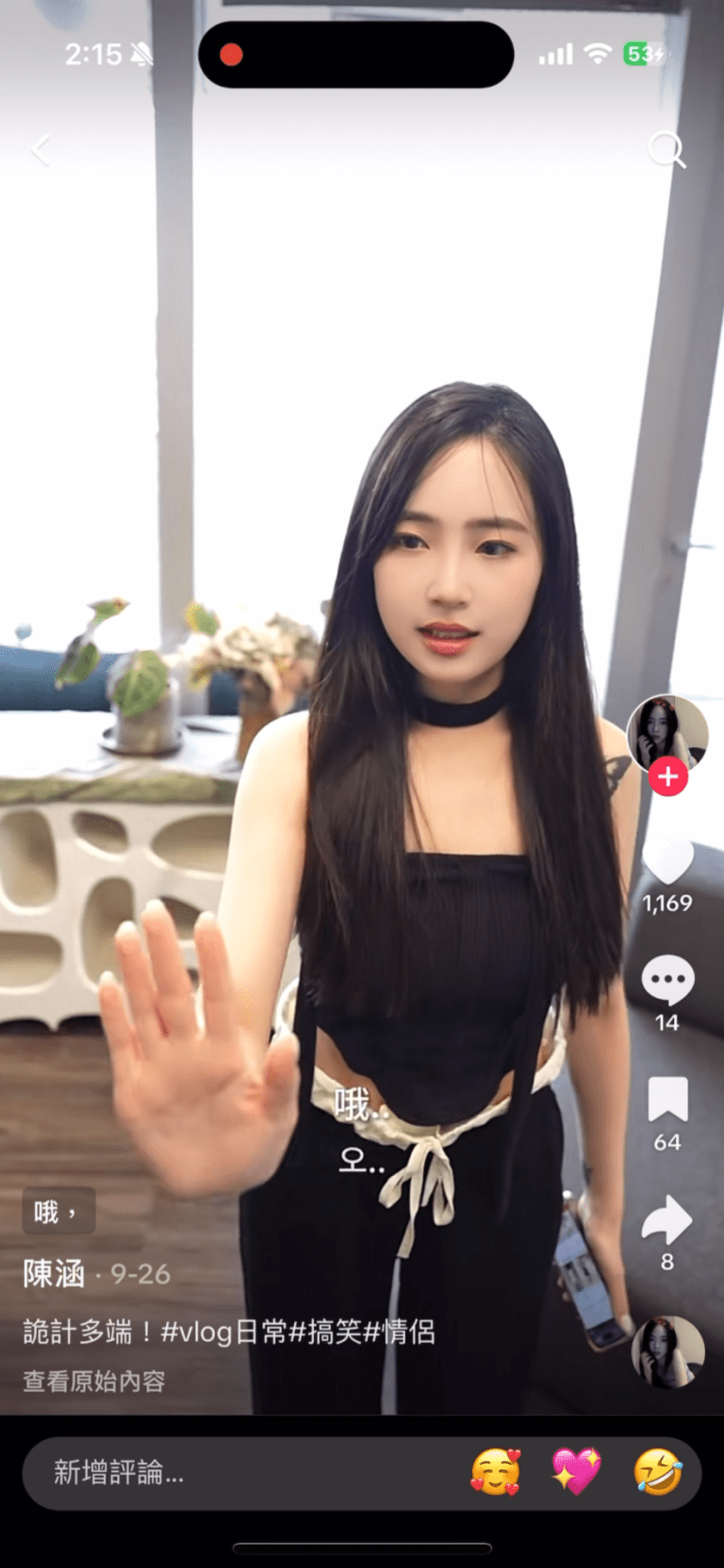724x1568 pixels.
Task: Follow the creator with the plus button
Action: point(667,776)
